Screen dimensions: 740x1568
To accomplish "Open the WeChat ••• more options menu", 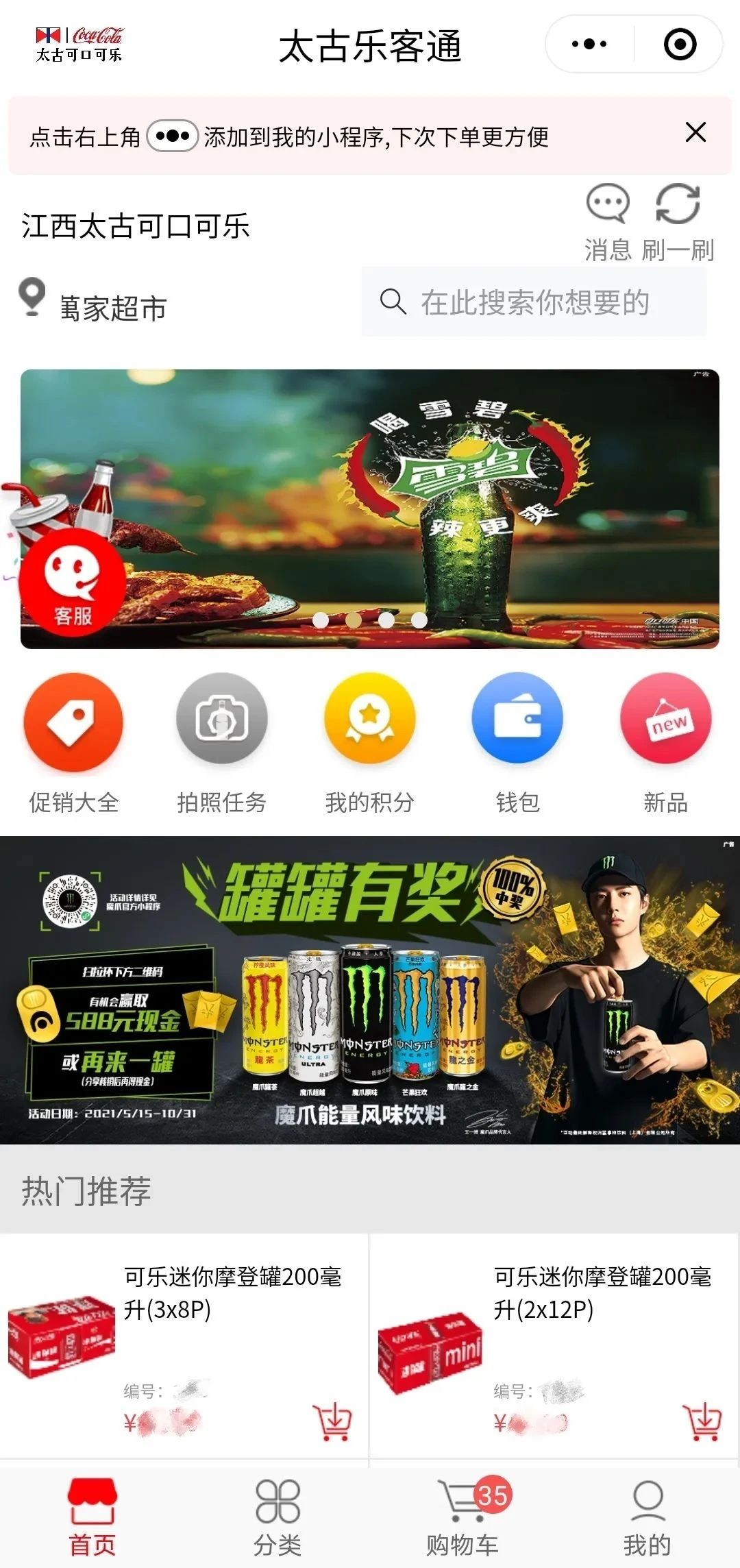I will click(588, 42).
